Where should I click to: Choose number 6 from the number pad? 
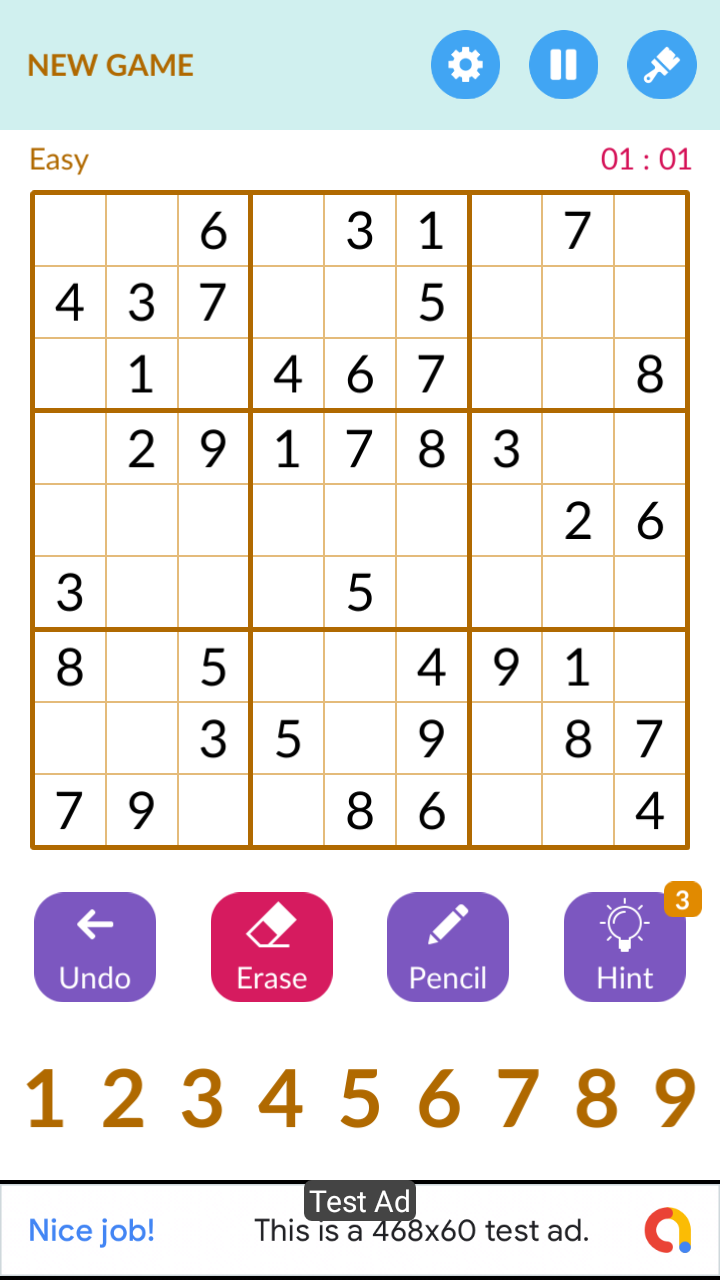pyautogui.click(x=439, y=1099)
